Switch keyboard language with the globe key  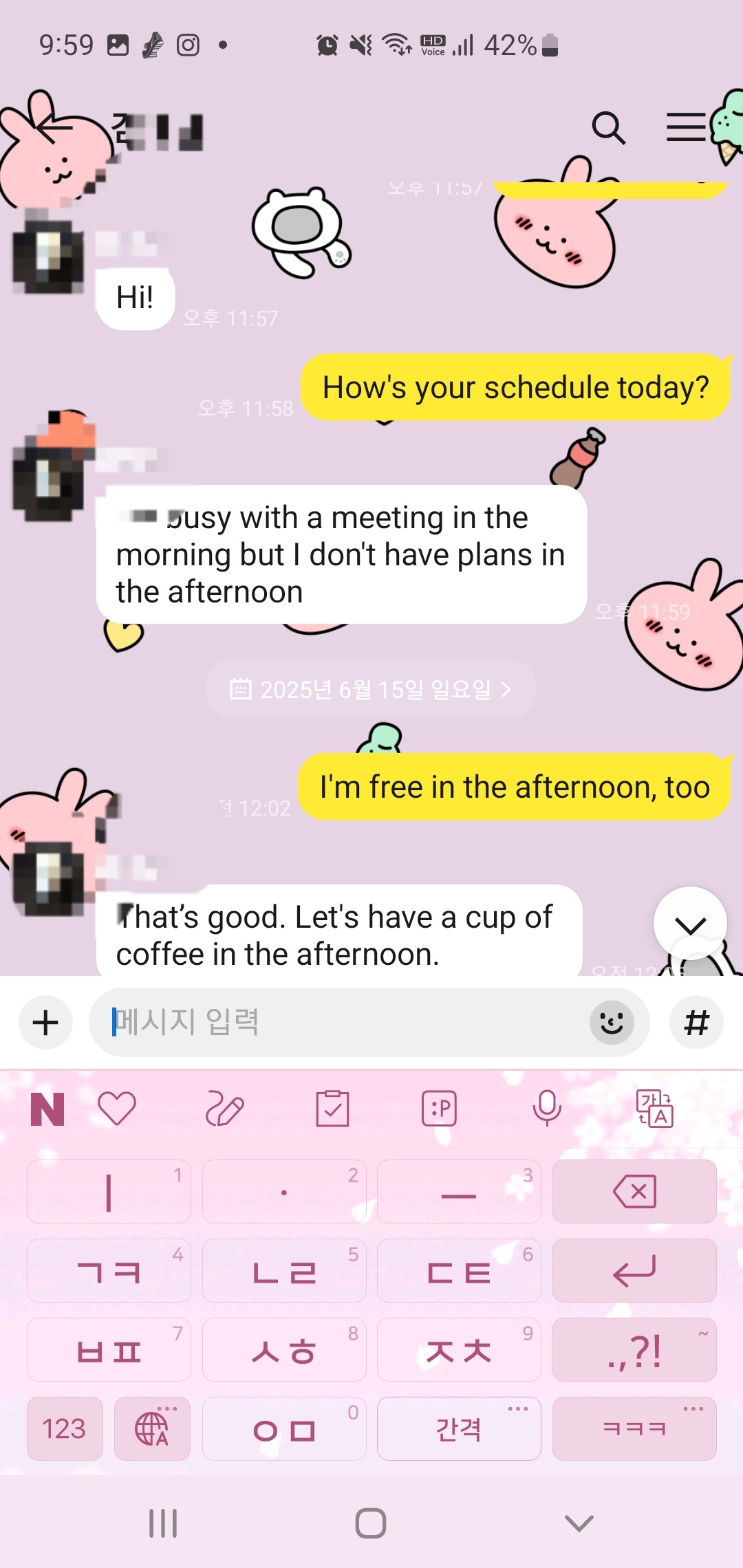click(153, 1429)
